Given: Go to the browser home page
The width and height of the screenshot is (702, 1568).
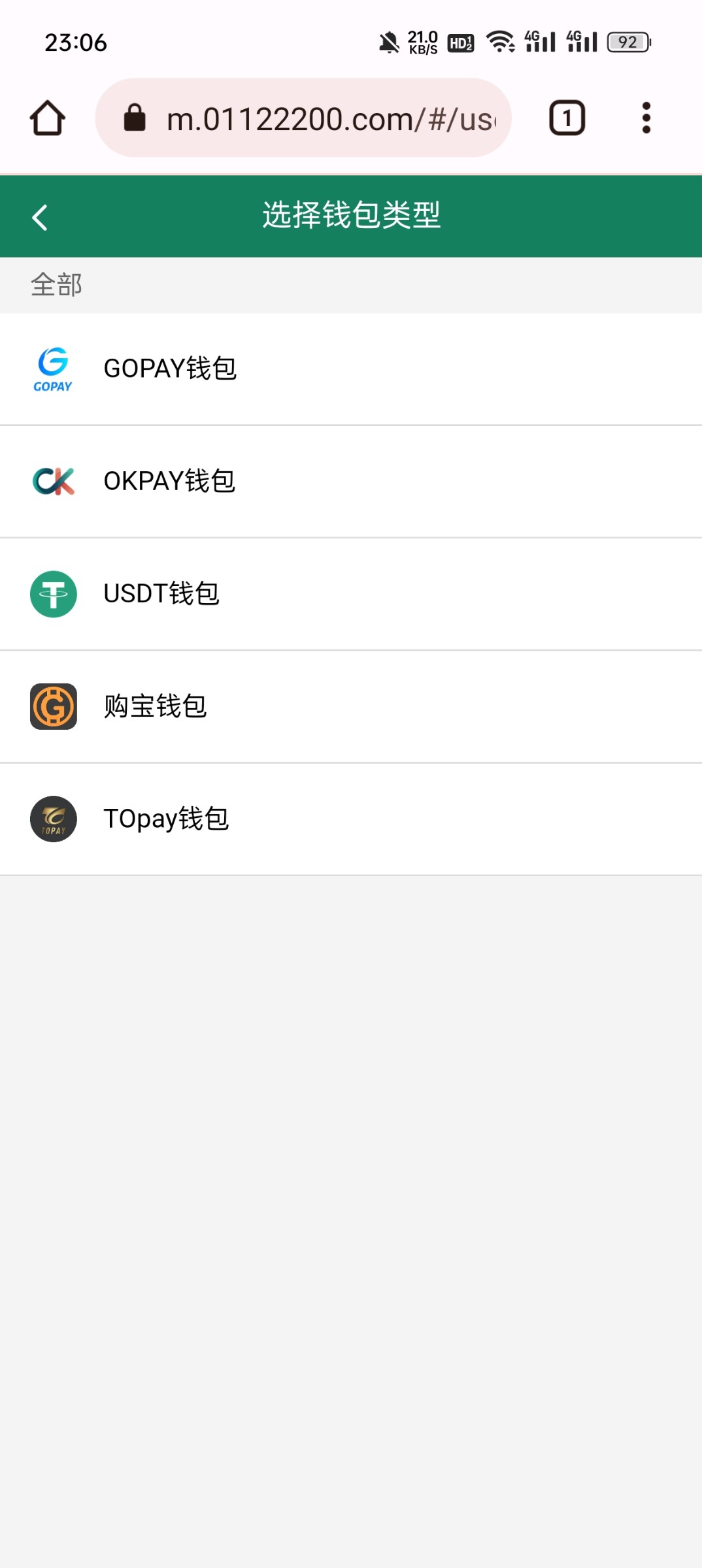Looking at the screenshot, I should coord(48,118).
